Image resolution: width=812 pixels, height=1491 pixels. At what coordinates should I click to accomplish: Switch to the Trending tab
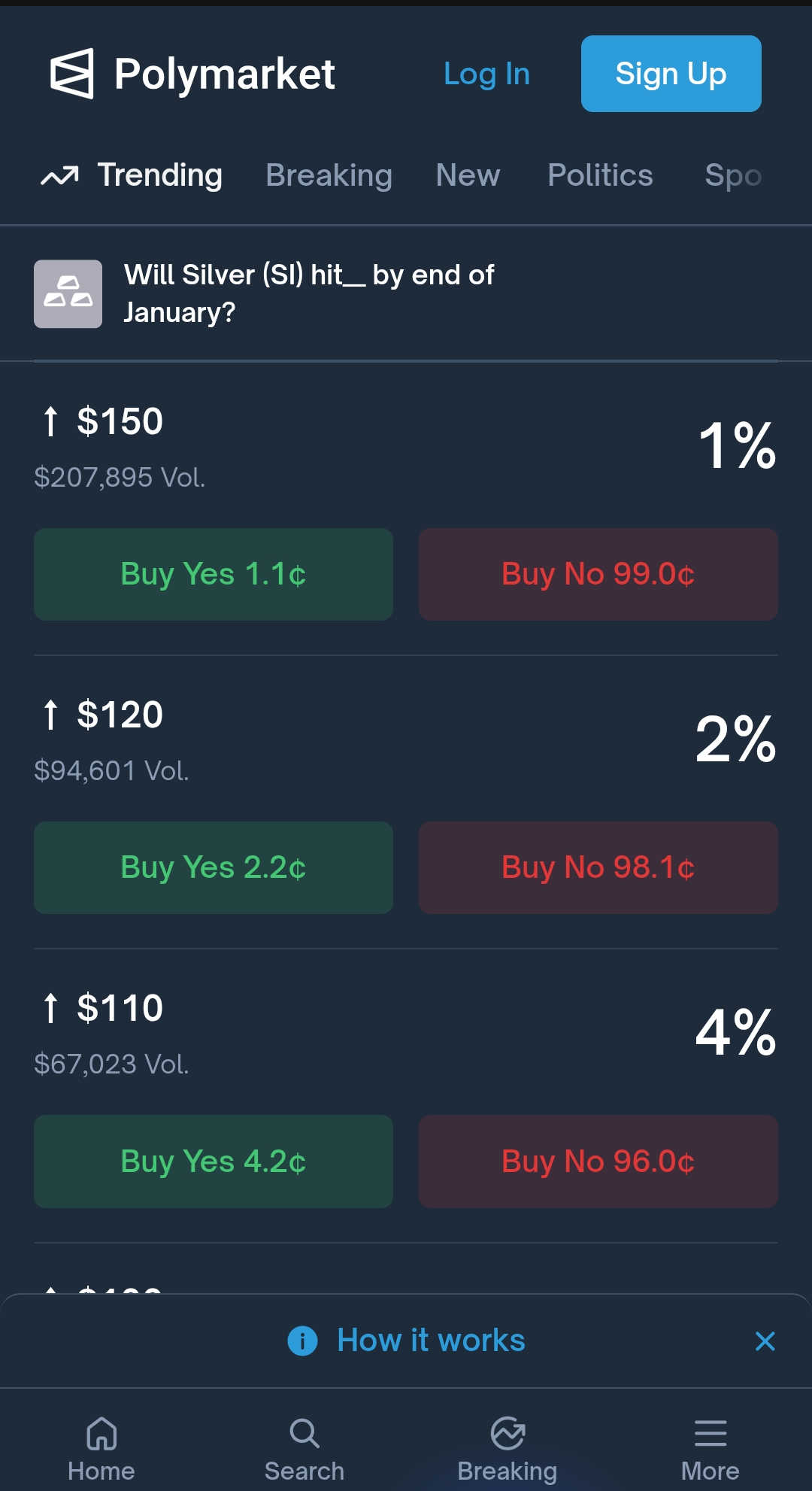pyautogui.click(x=132, y=175)
